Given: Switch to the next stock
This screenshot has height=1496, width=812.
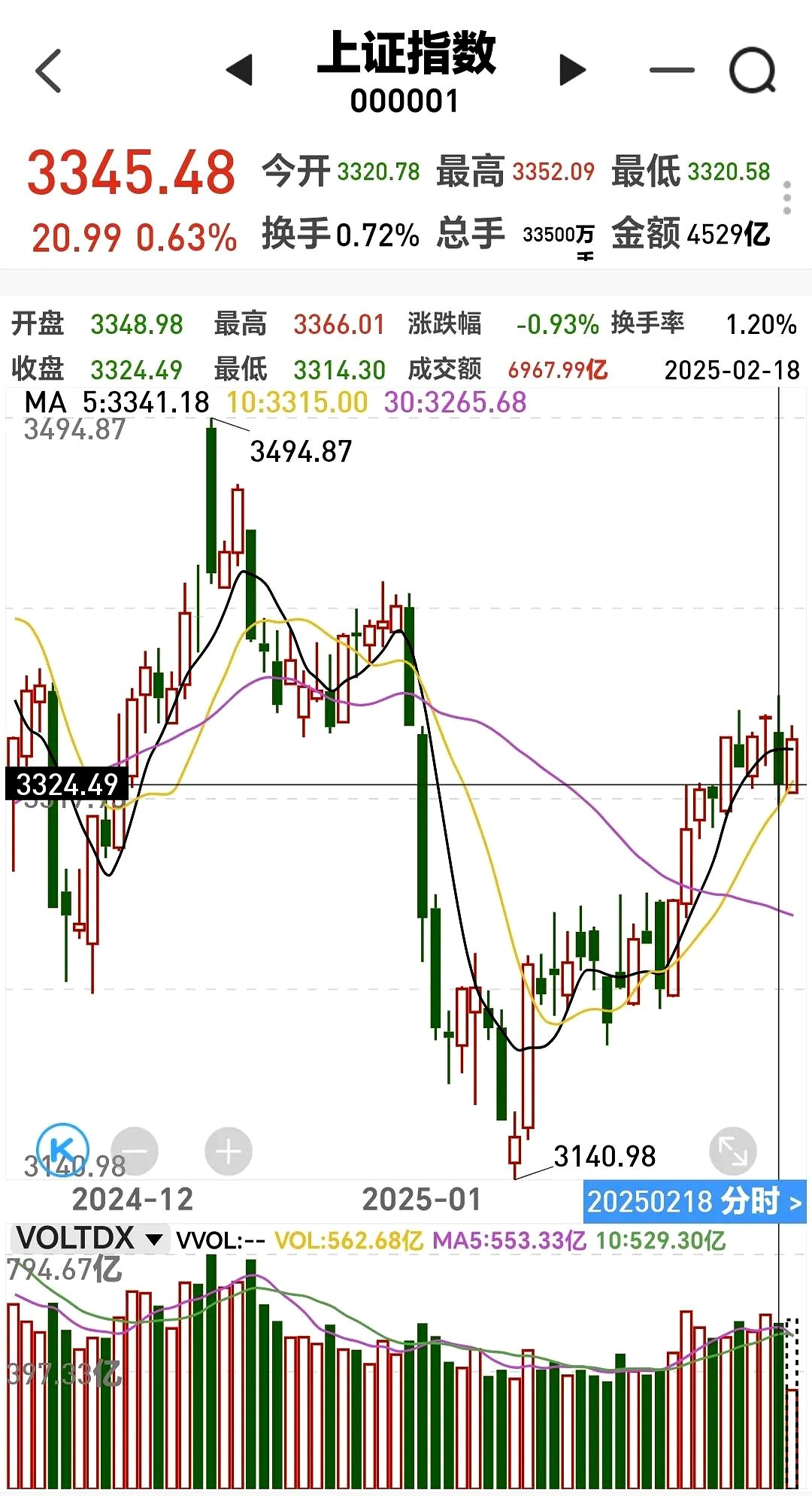Looking at the screenshot, I should coord(573,70).
